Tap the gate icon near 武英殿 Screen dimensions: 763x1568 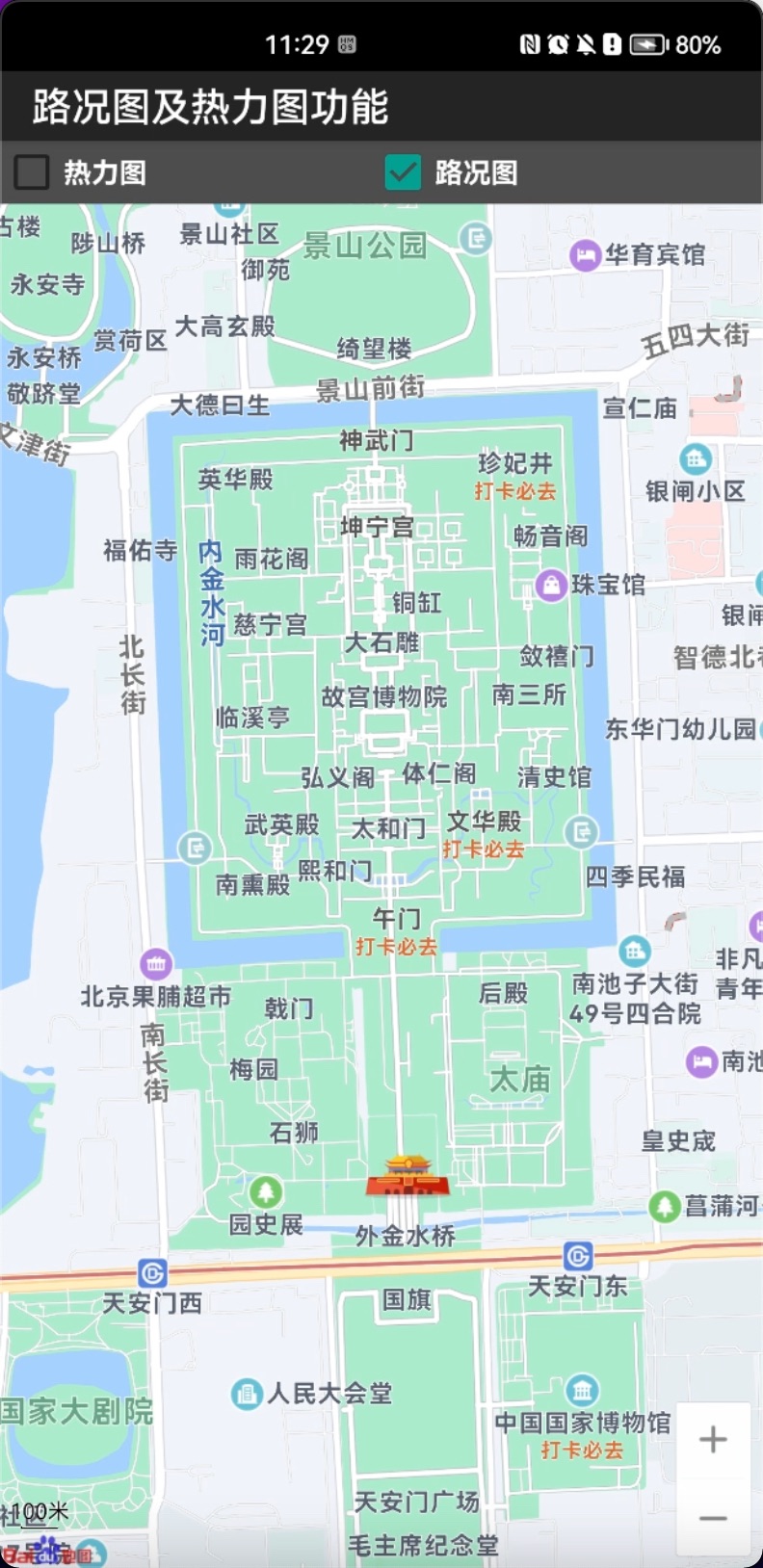click(197, 849)
